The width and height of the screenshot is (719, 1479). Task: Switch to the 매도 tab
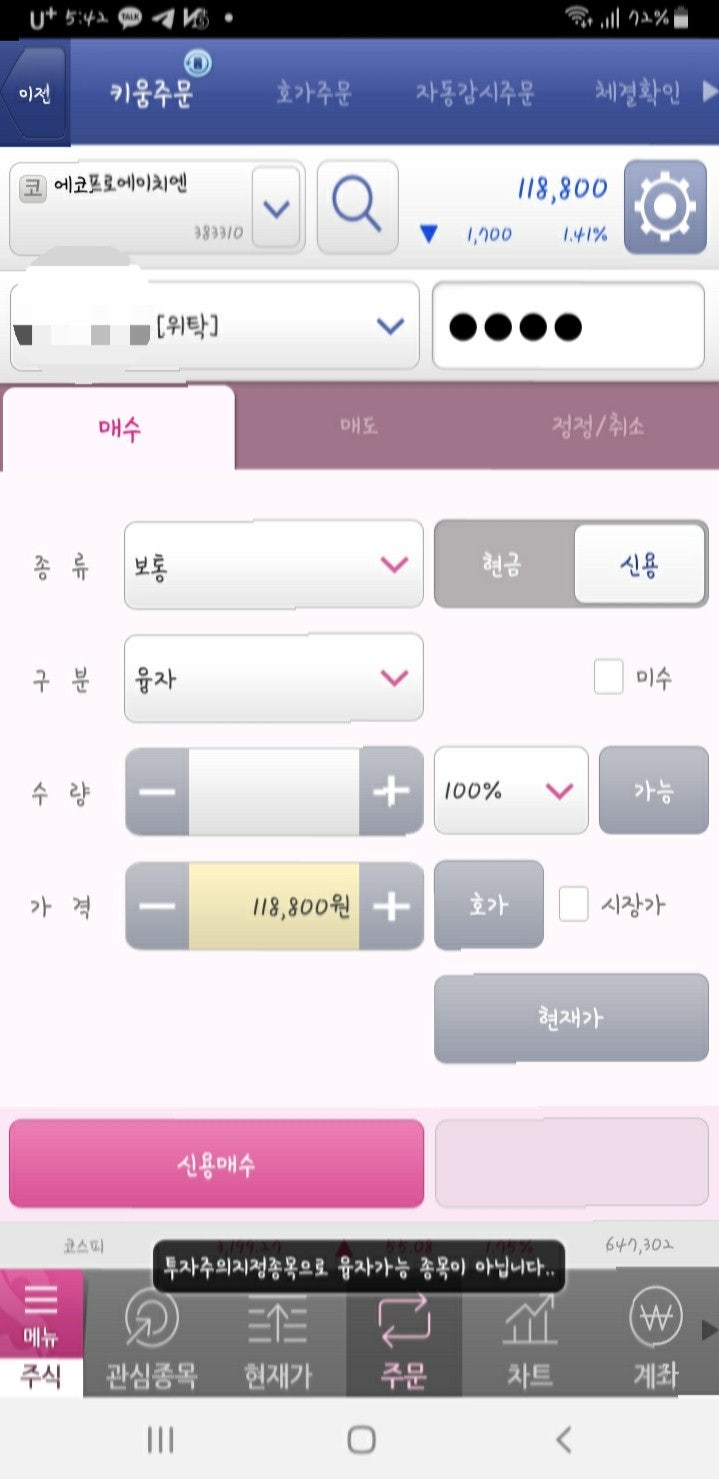coord(357,427)
